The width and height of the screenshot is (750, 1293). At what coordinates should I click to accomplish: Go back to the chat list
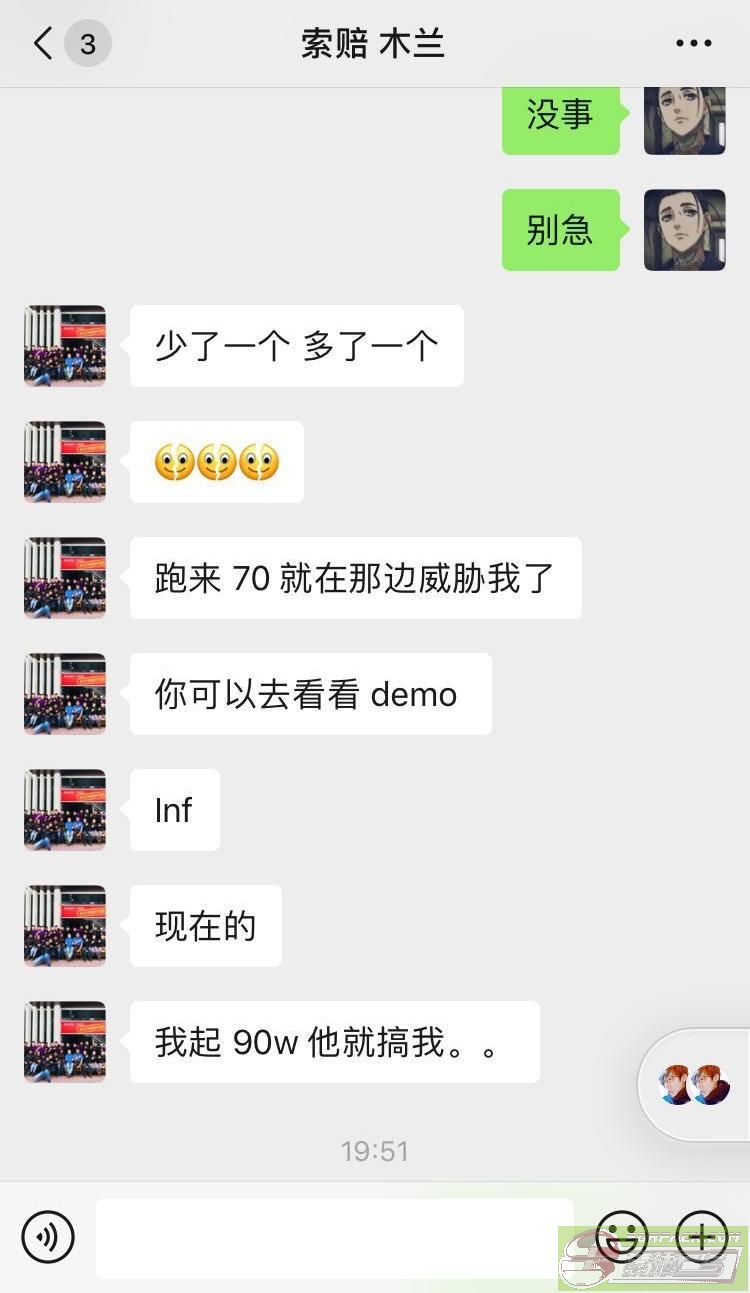click(43, 44)
